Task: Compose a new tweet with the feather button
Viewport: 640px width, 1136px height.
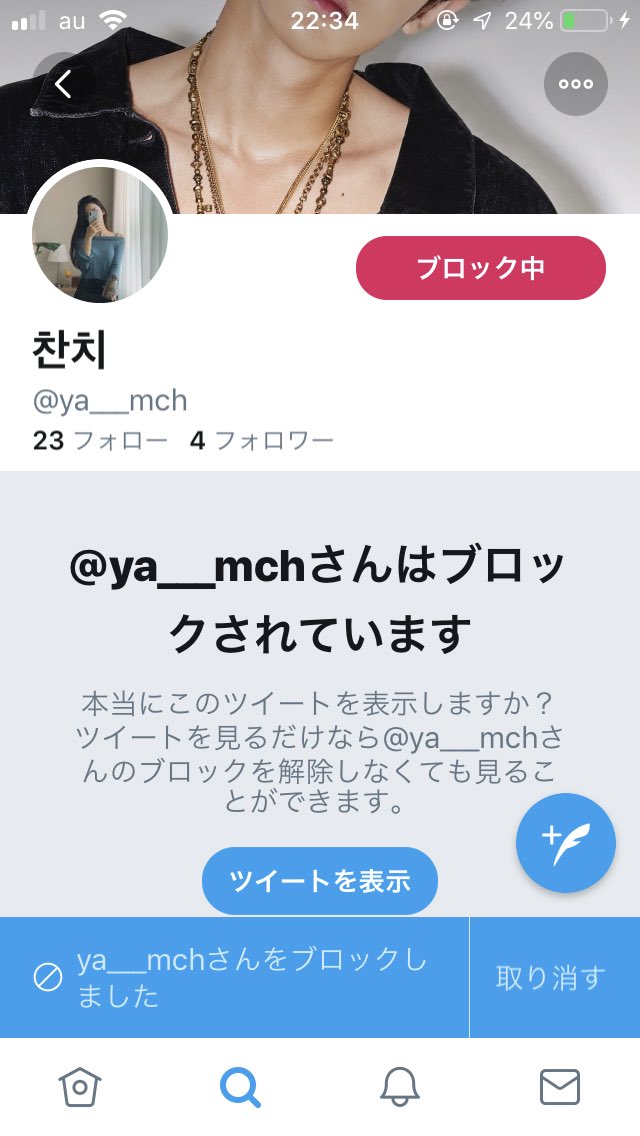Action: pos(566,843)
